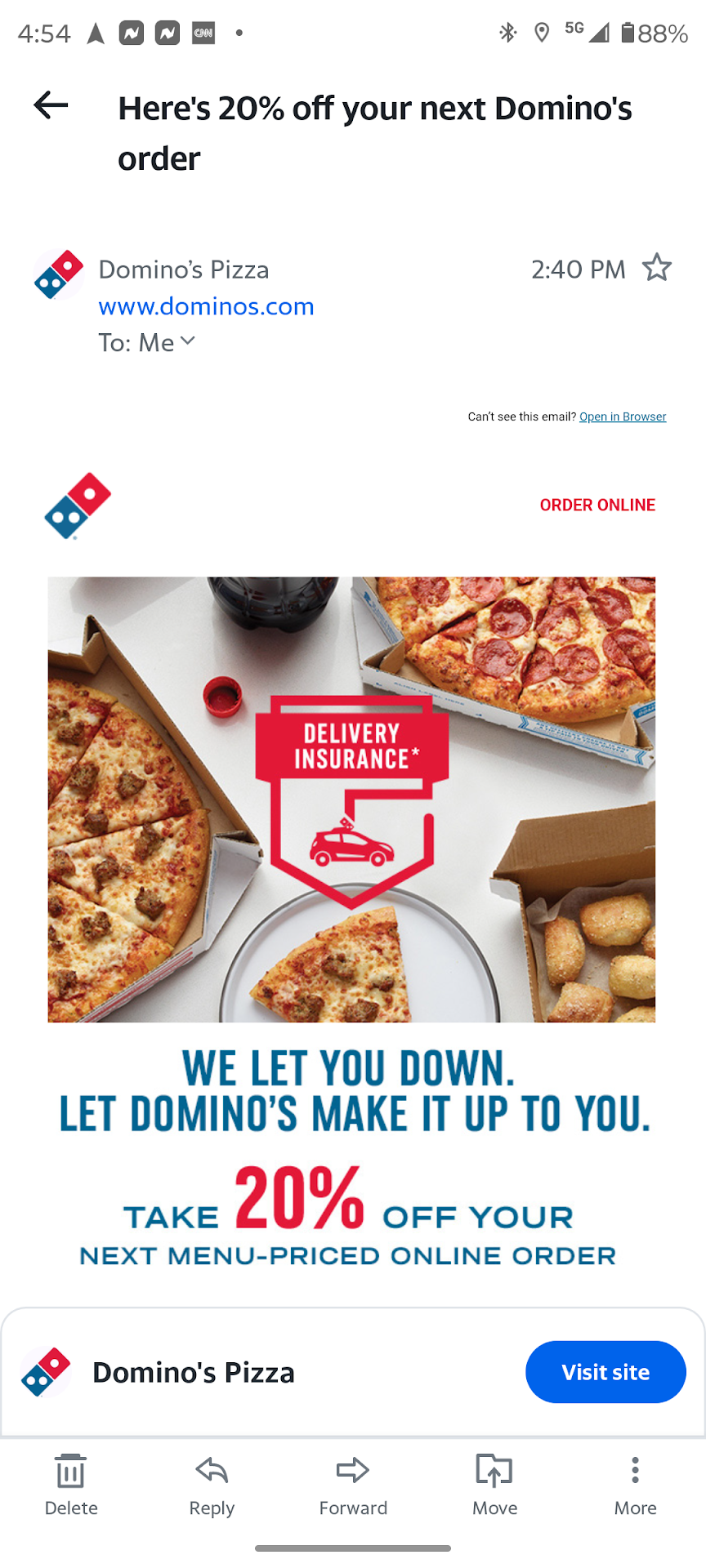706x1568 pixels.
Task: Open the Delivery Insurance pizza banner
Action: pos(351,800)
